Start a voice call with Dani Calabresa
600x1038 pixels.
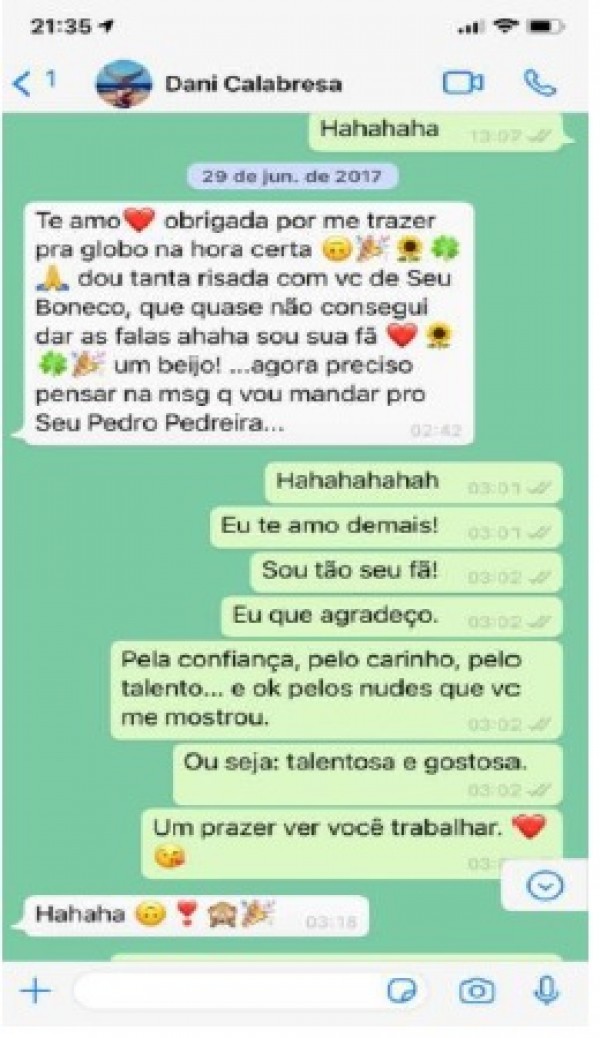click(539, 84)
